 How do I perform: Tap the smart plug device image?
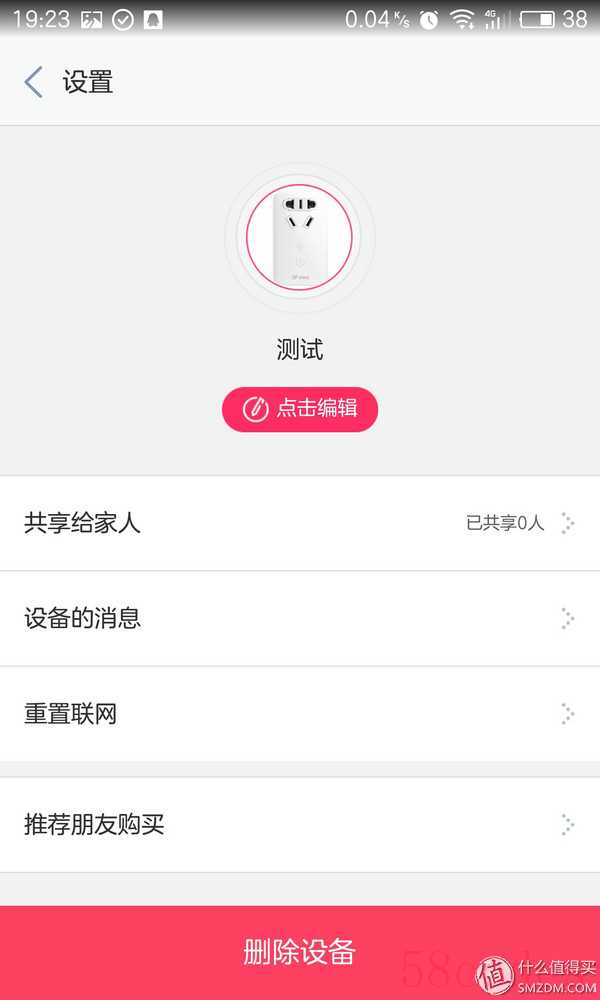coord(300,238)
